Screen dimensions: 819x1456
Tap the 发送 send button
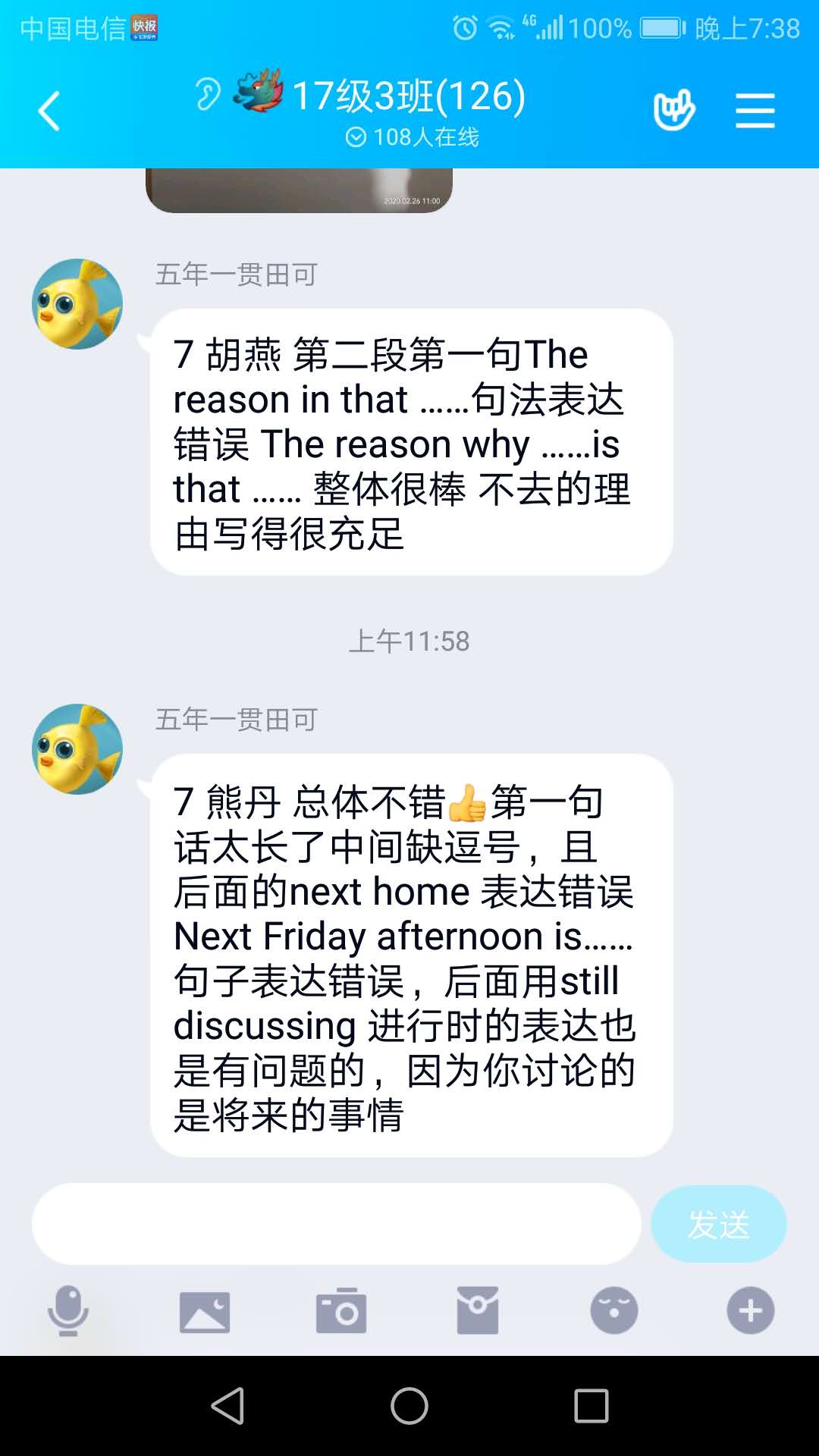(718, 1224)
